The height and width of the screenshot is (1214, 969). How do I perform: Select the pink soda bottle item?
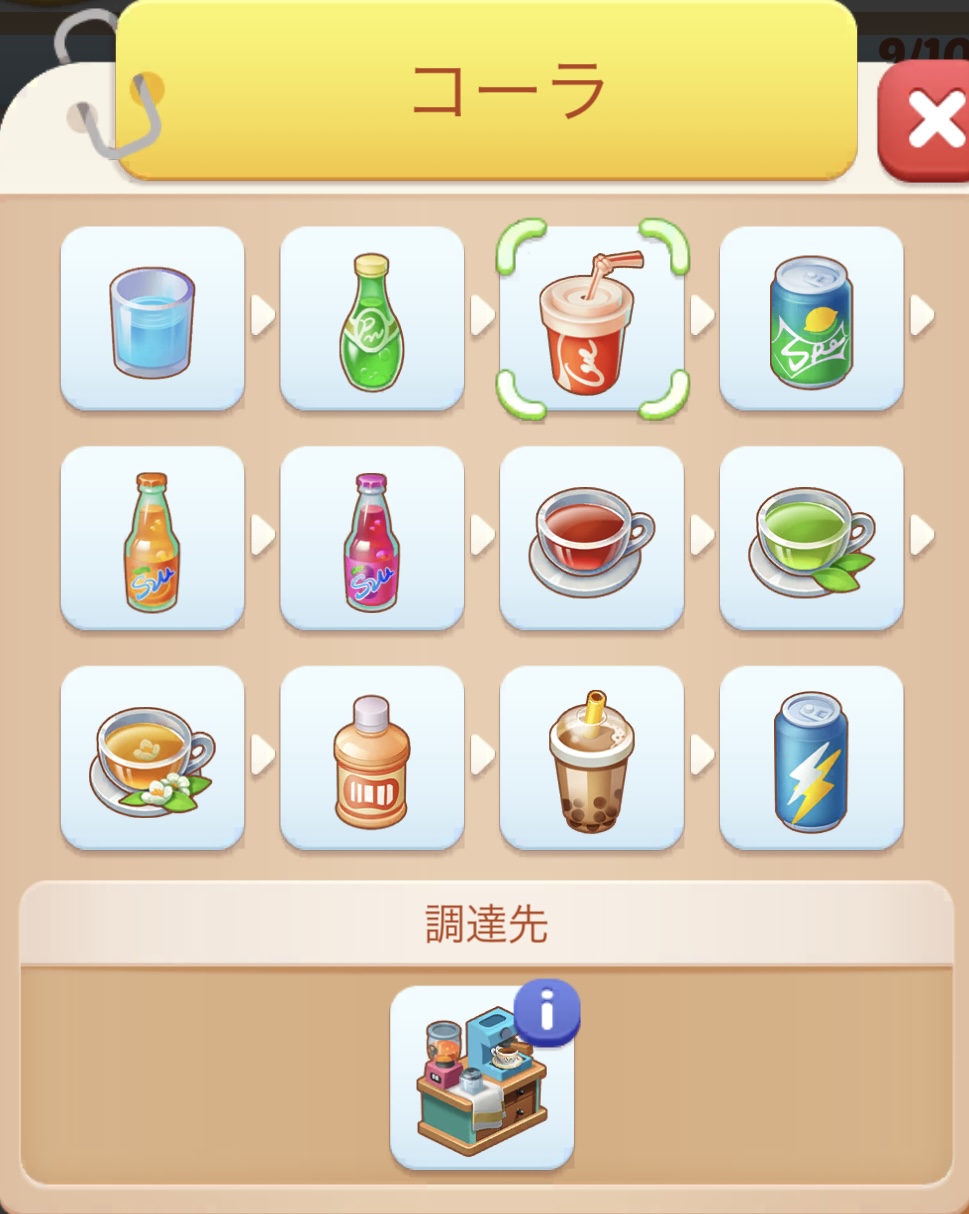(372, 539)
